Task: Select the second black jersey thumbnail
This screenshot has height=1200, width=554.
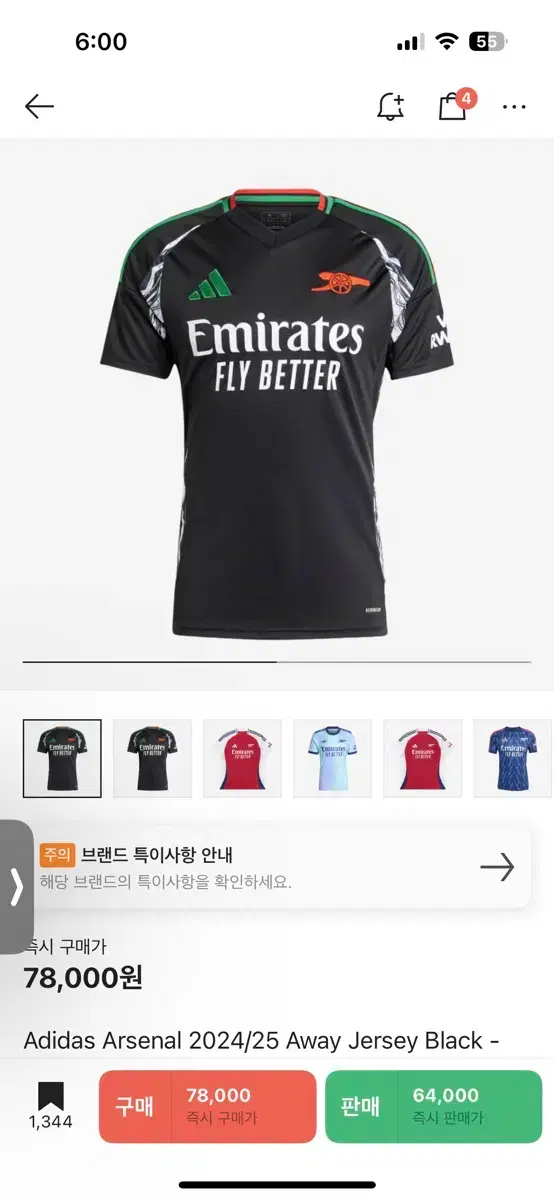Action: point(152,758)
